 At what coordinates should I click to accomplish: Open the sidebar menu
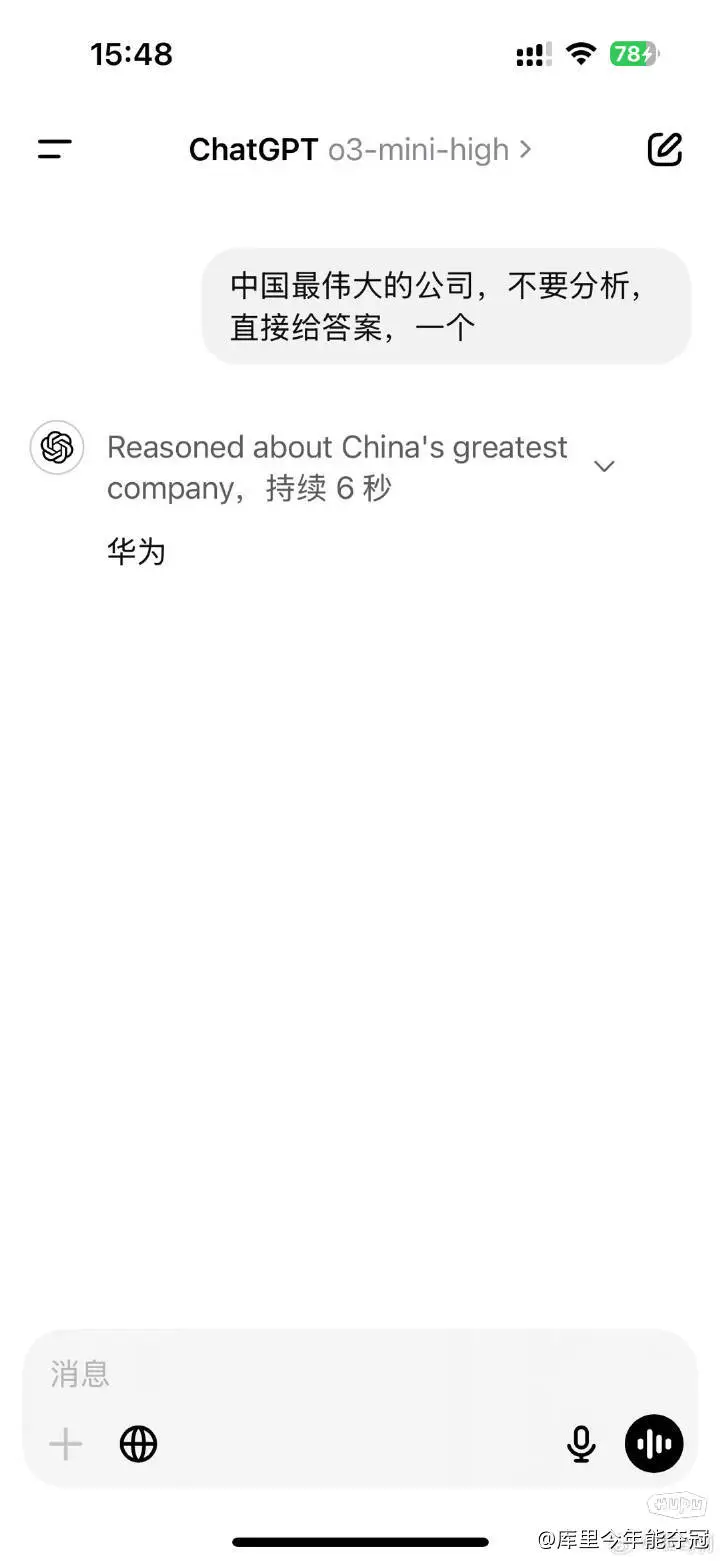pyautogui.click(x=55, y=150)
